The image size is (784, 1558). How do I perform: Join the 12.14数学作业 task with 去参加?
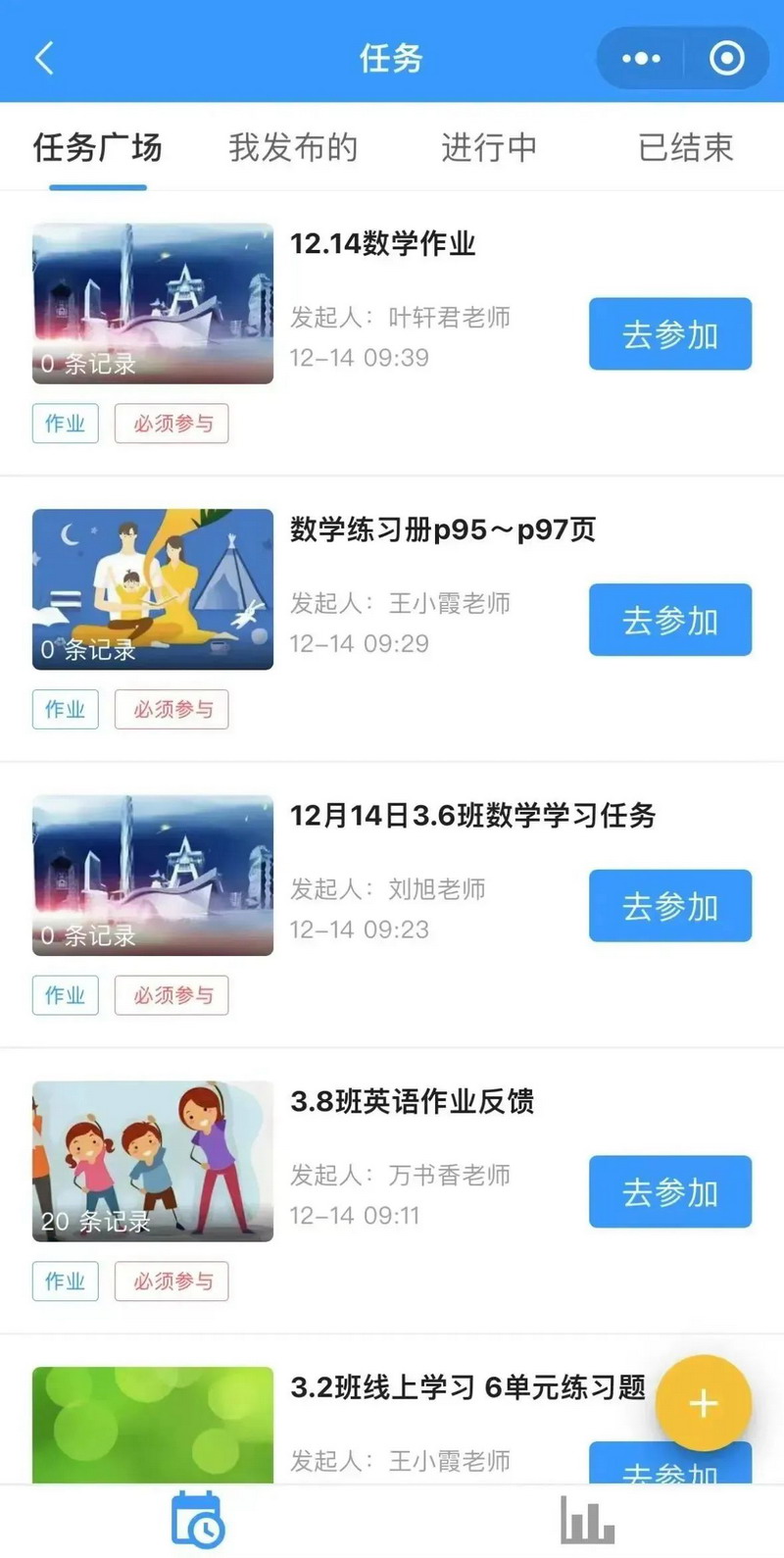(669, 334)
